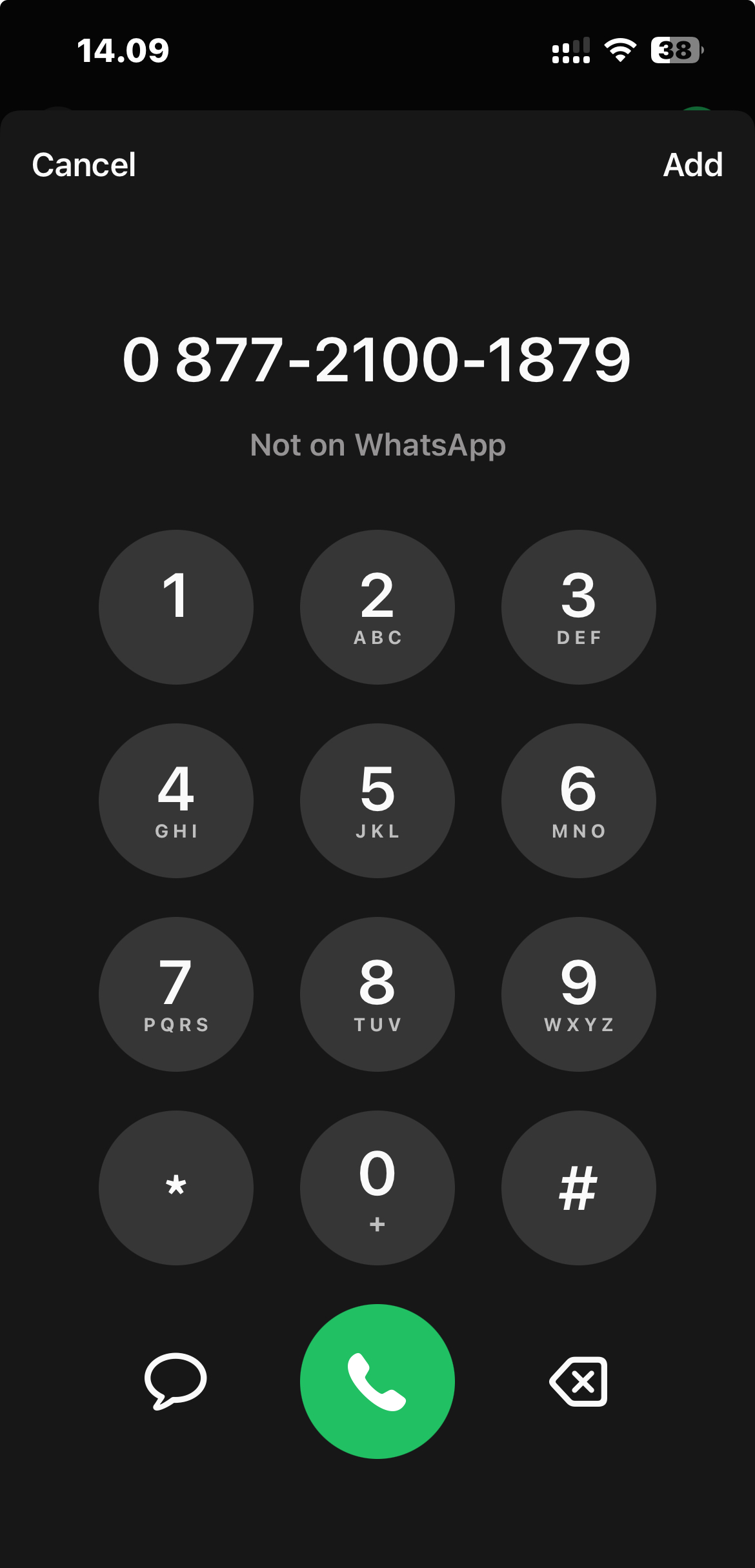Open message chat with the number
Viewport: 755px width, 1568px height.
pos(176,1381)
